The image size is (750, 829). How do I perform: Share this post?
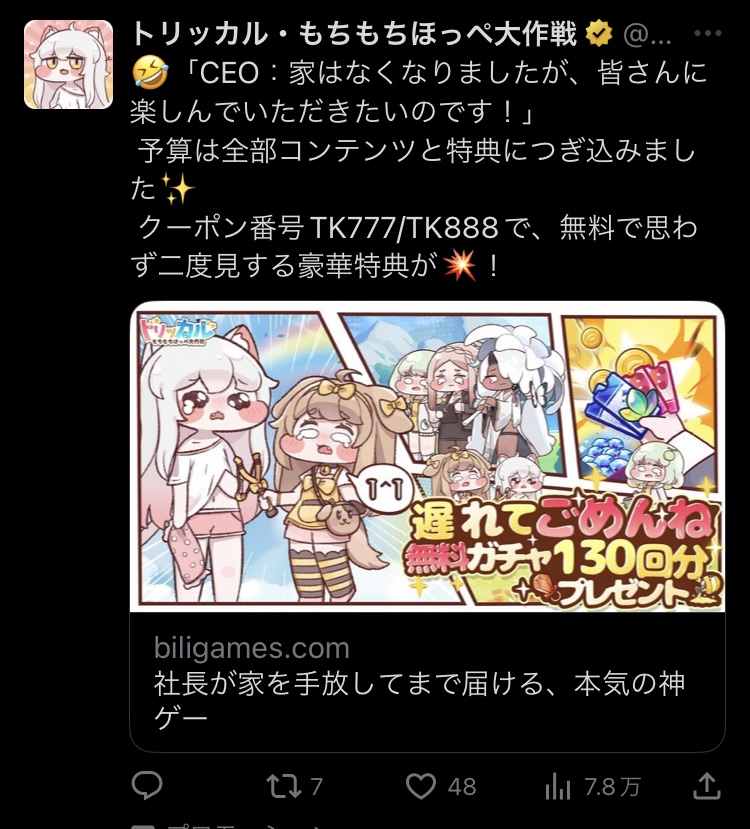707,786
